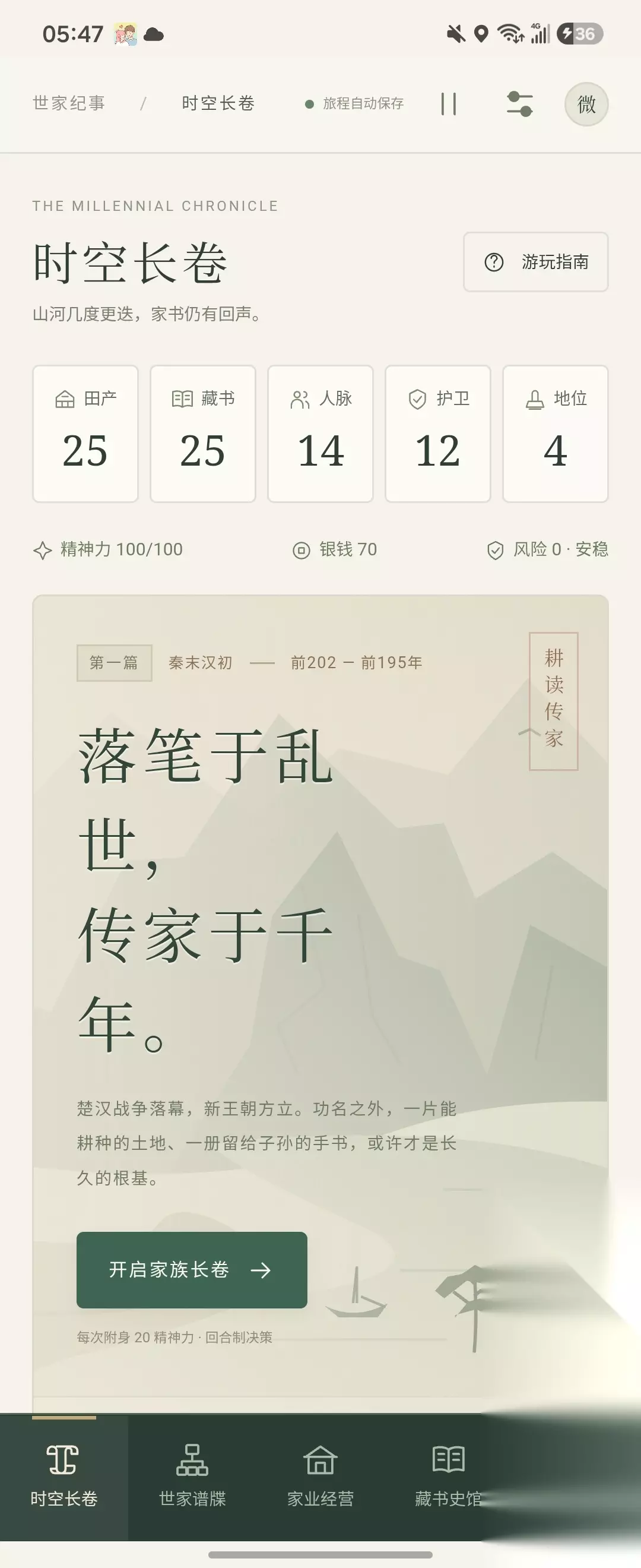View the 护卫 stat card
Screen dimensions: 641x1568
[x=438, y=434]
